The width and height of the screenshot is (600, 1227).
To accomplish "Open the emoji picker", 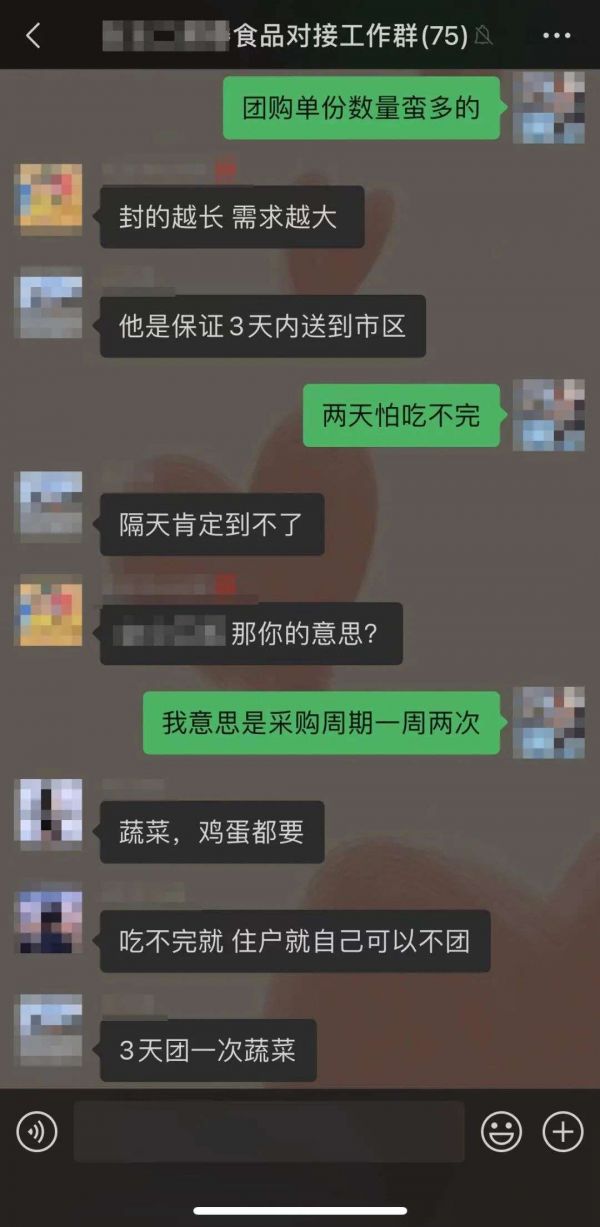I will (501, 1132).
